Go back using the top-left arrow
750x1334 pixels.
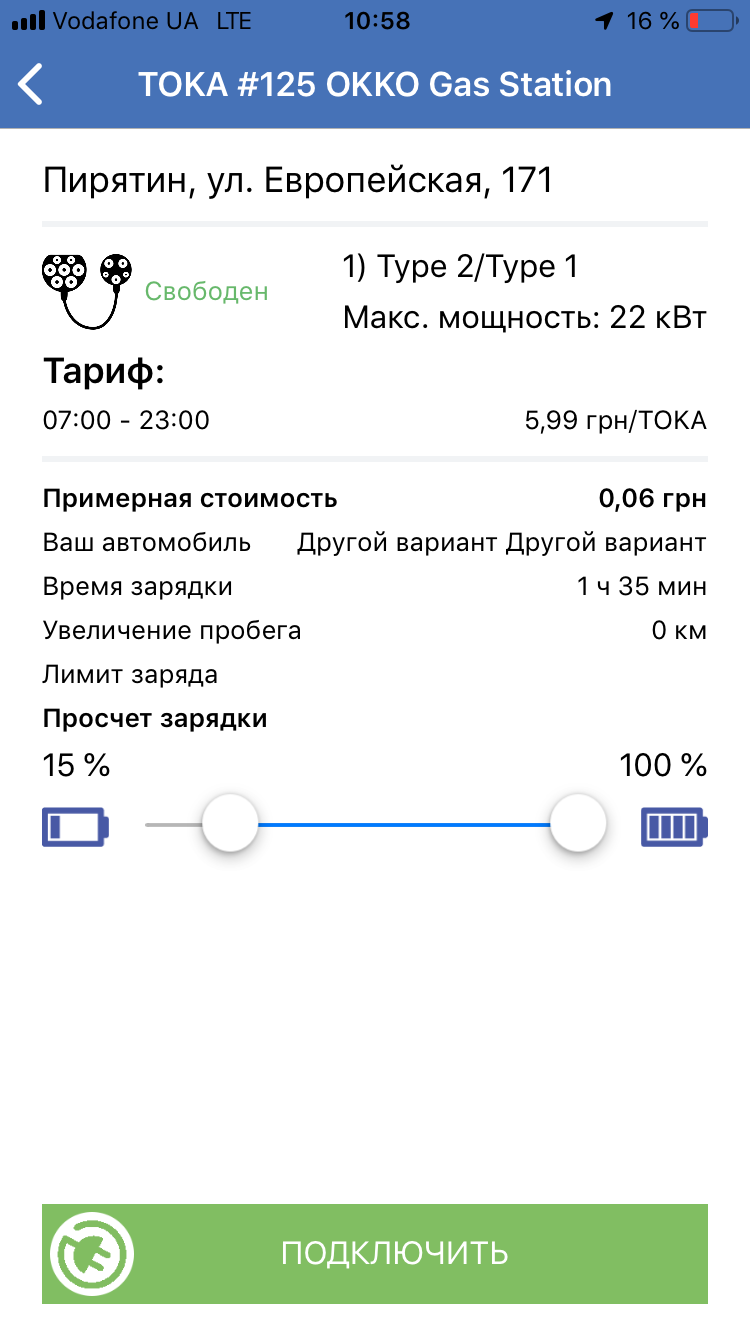click(x=32, y=84)
